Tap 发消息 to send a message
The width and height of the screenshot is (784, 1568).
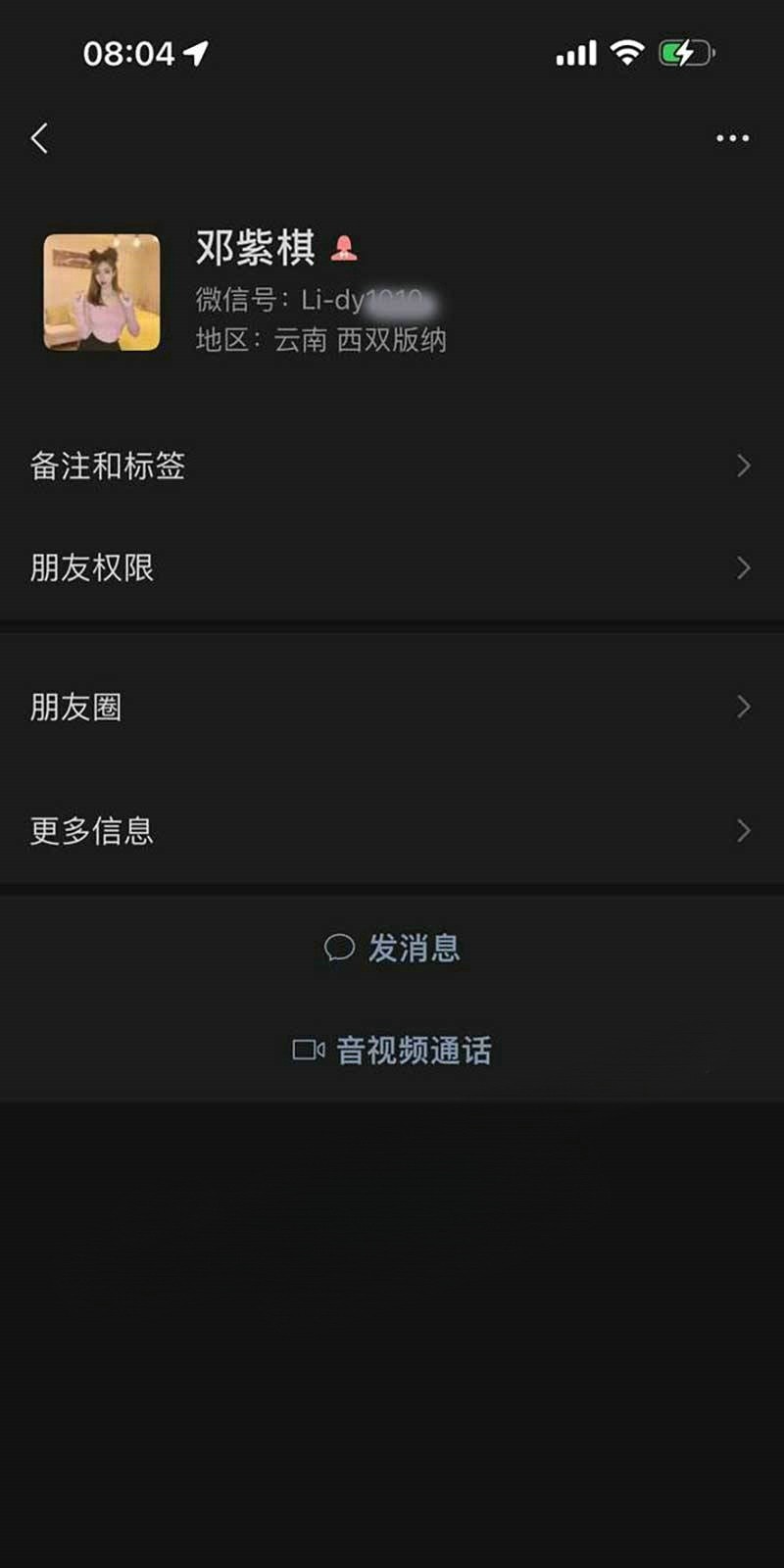click(392, 948)
